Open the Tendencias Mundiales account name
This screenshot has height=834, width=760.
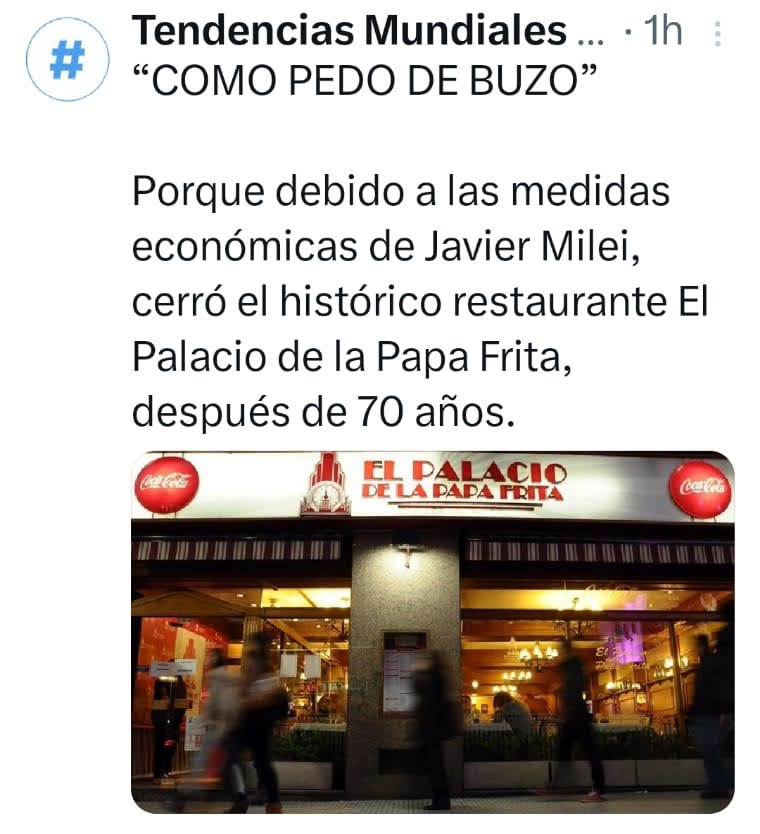[350, 32]
